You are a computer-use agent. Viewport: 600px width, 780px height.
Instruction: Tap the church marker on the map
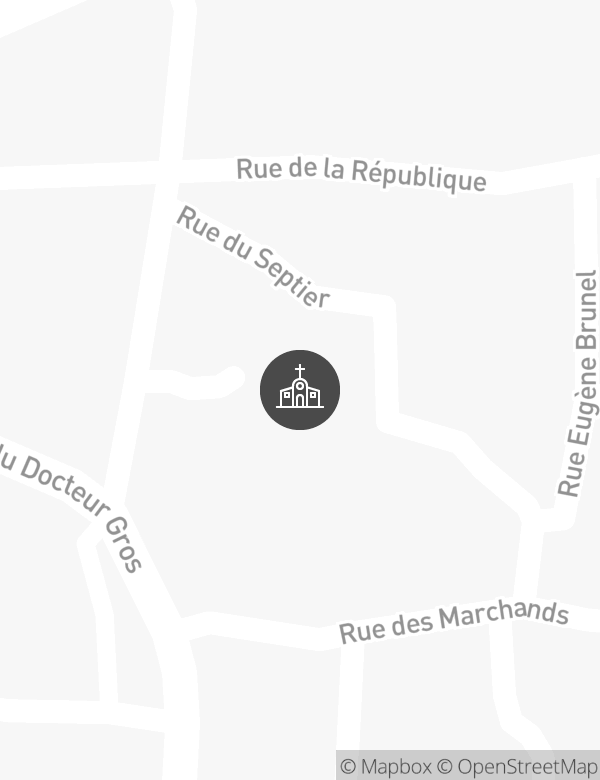tap(300, 390)
